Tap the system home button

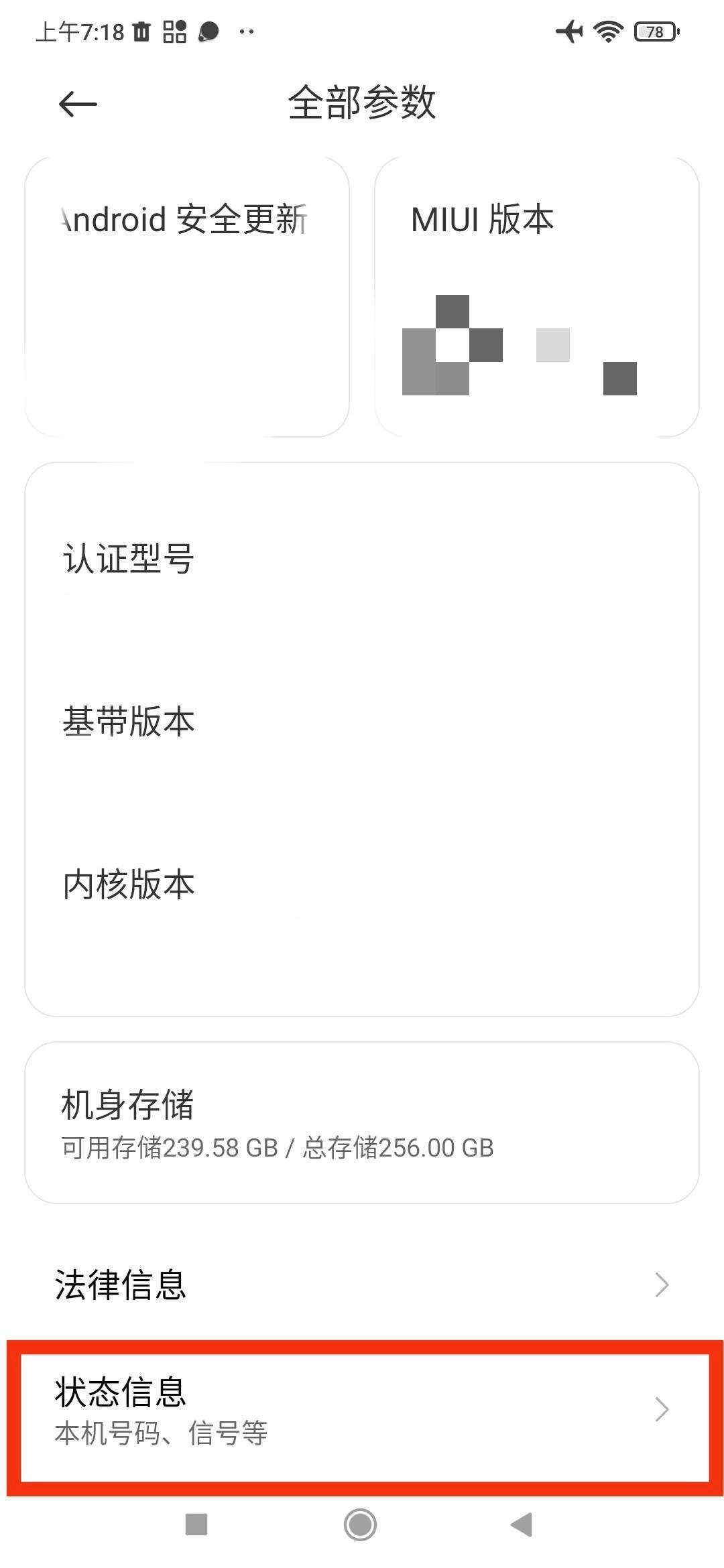(x=361, y=1524)
